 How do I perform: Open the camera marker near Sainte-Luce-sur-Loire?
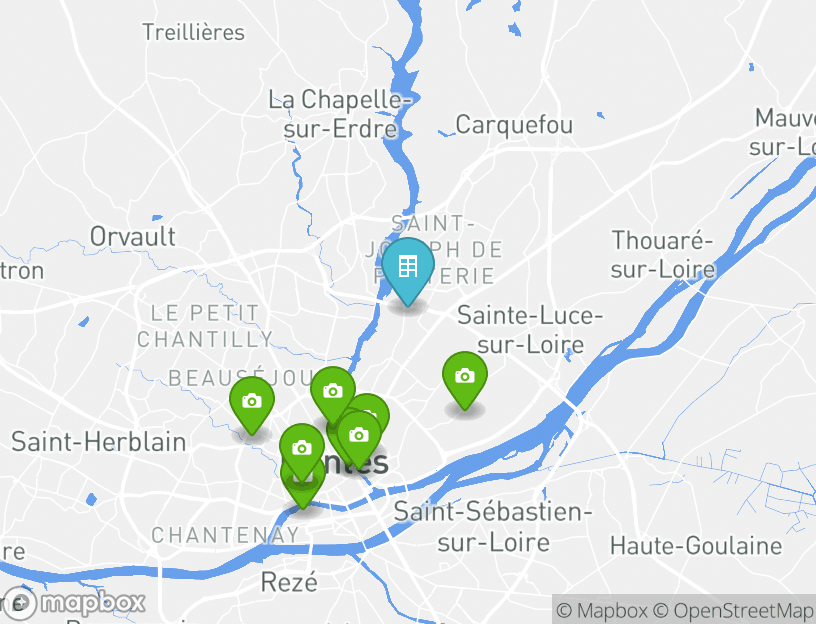pyautogui.click(x=464, y=378)
